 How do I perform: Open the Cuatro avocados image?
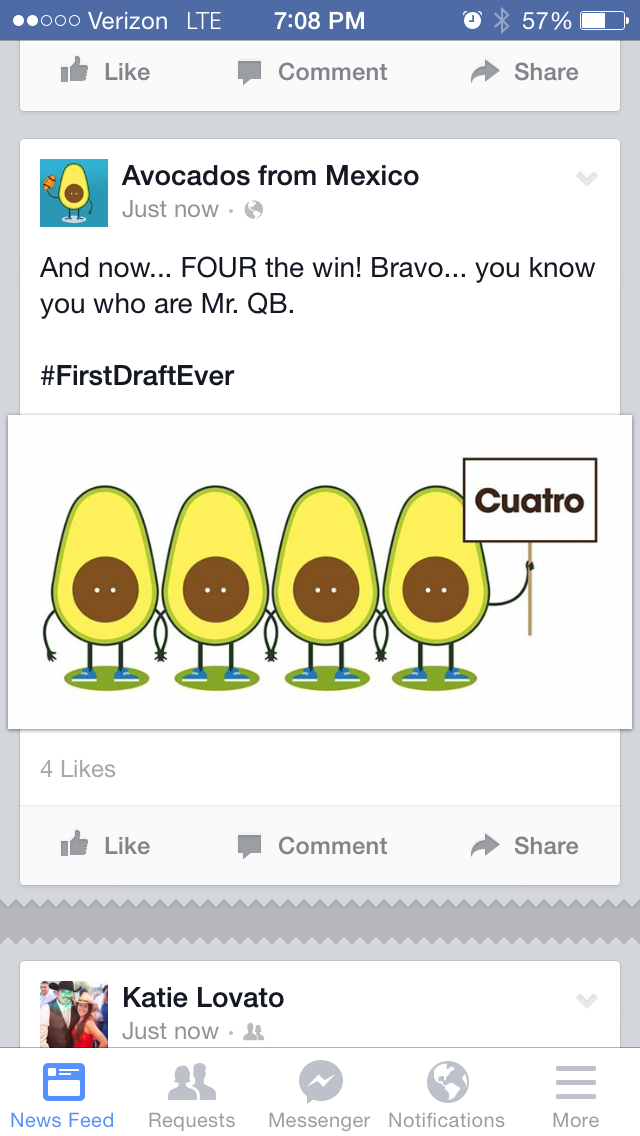320,572
